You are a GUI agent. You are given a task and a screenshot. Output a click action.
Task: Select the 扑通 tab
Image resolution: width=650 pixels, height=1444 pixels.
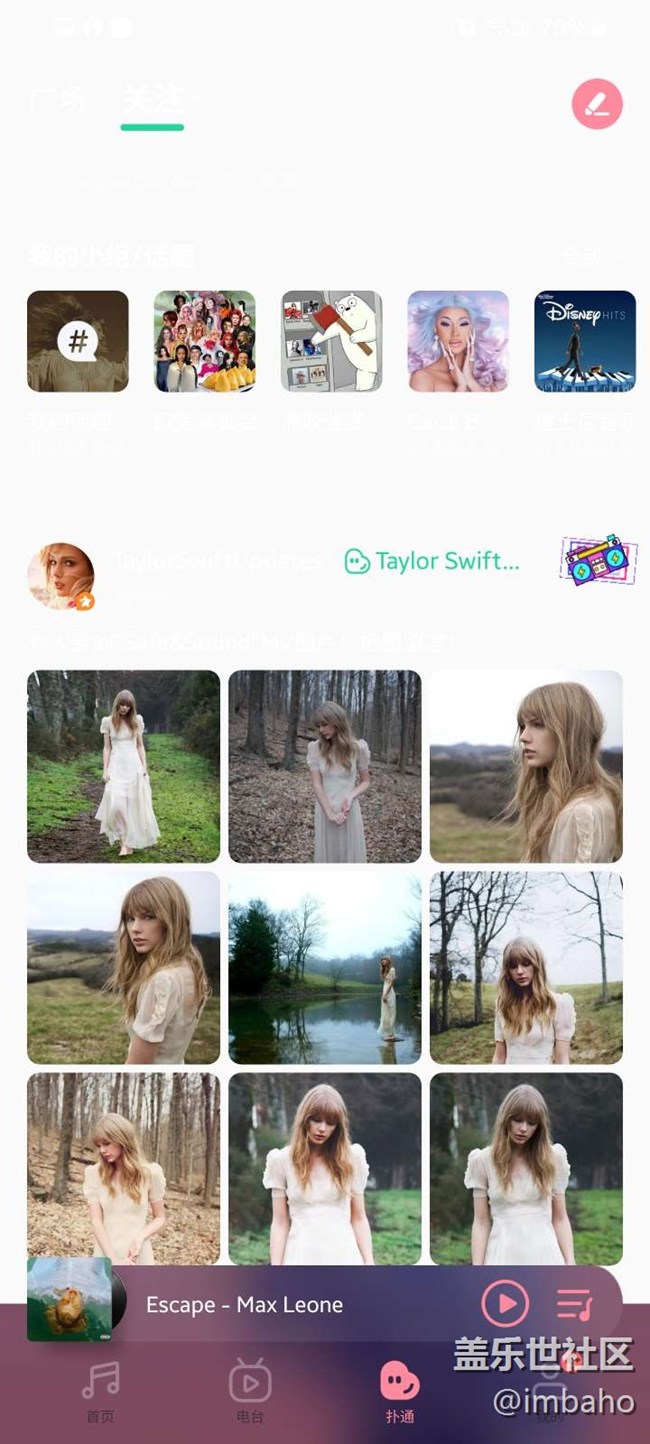400,1392
